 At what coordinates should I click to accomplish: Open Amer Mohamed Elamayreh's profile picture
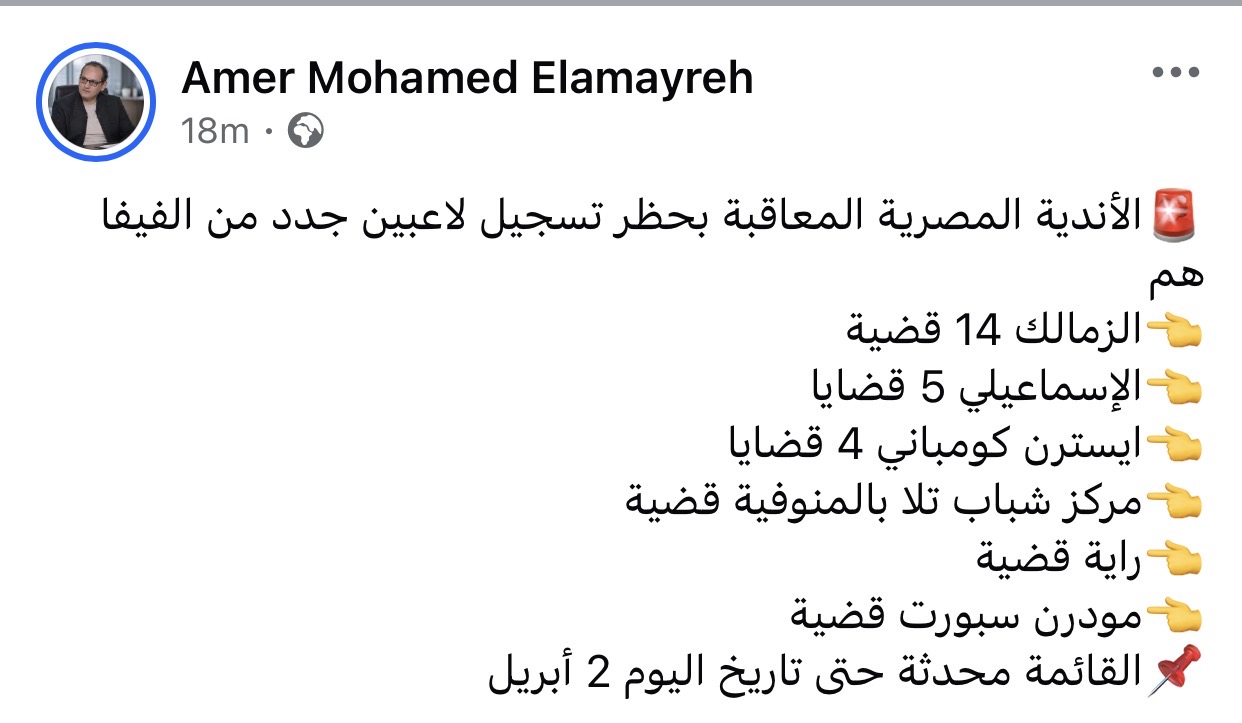pyautogui.click(x=96, y=100)
